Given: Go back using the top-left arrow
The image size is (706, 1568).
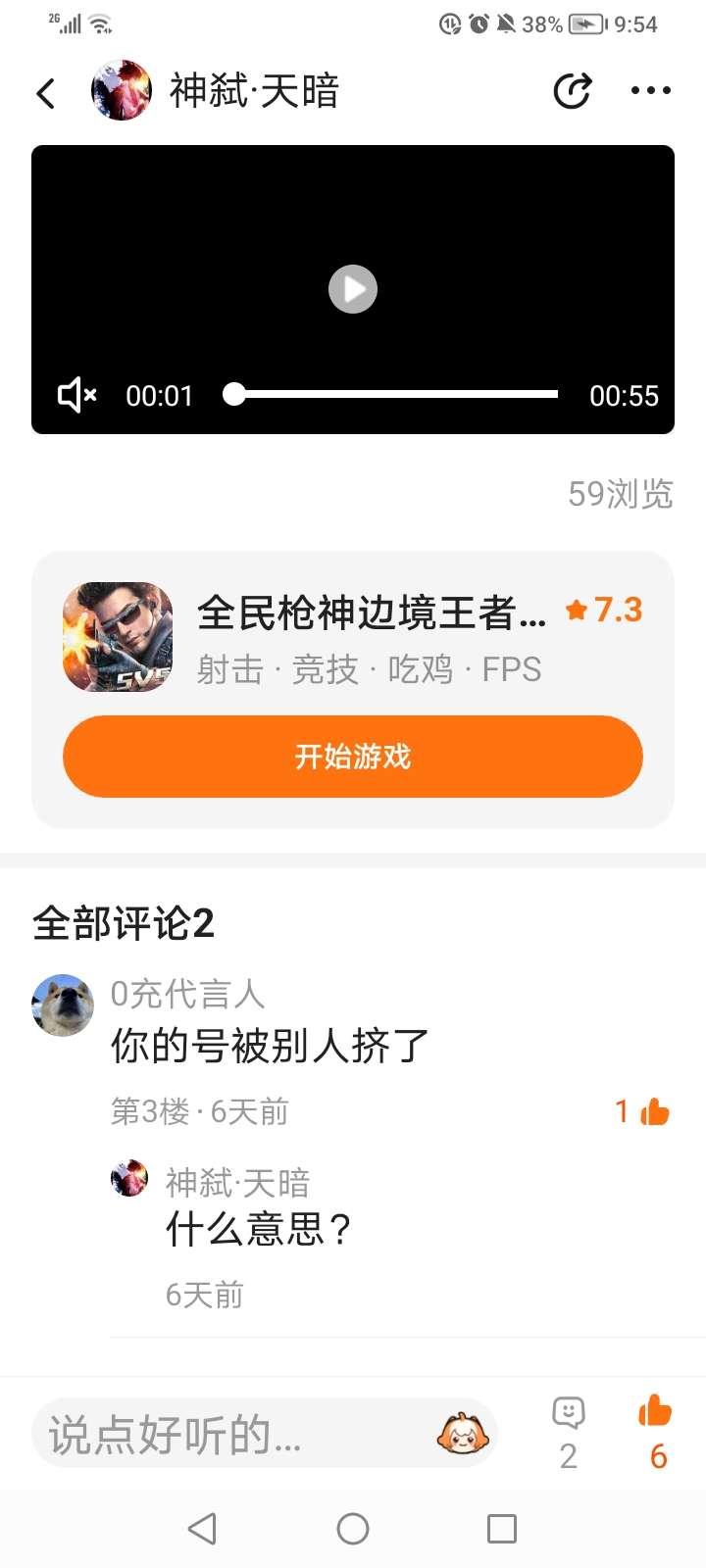Looking at the screenshot, I should (x=45, y=93).
